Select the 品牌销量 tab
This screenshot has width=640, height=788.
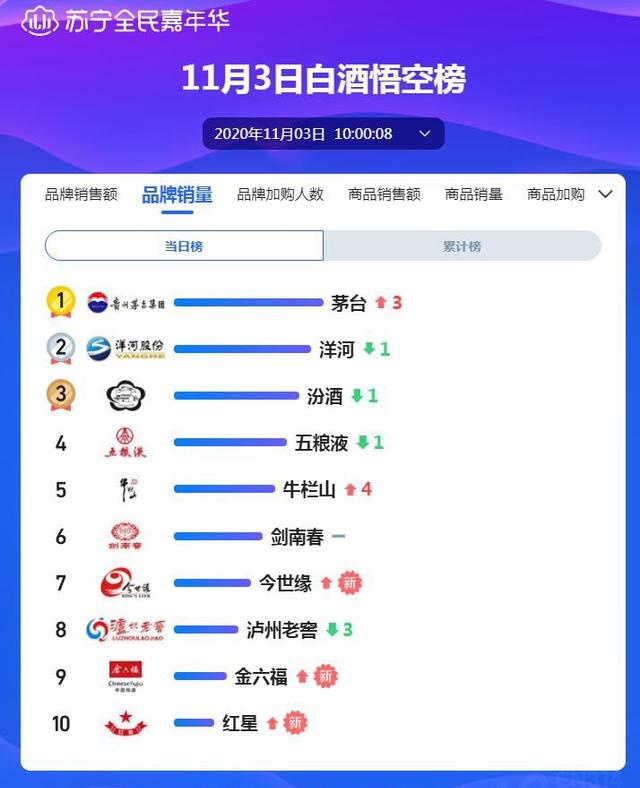coord(177,195)
